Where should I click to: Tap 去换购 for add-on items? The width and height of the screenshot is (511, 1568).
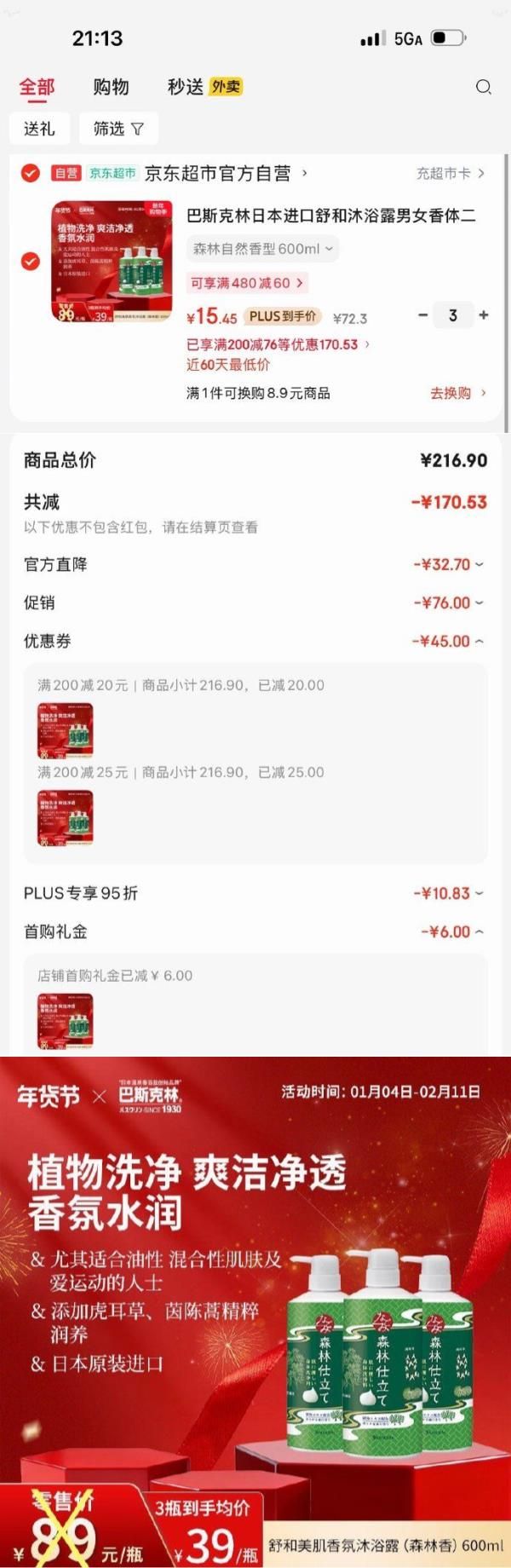[x=457, y=393]
